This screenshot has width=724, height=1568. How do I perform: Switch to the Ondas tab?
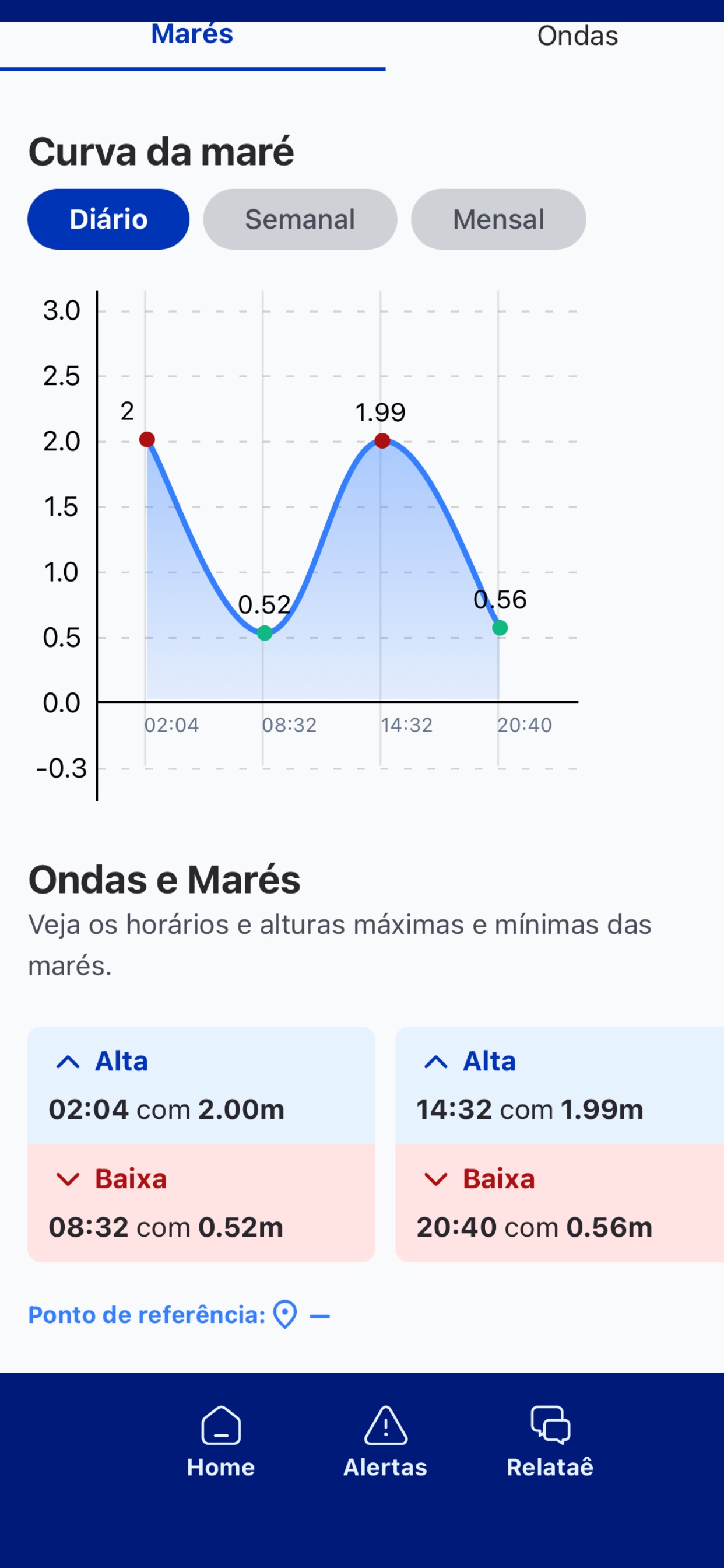[x=577, y=37]
